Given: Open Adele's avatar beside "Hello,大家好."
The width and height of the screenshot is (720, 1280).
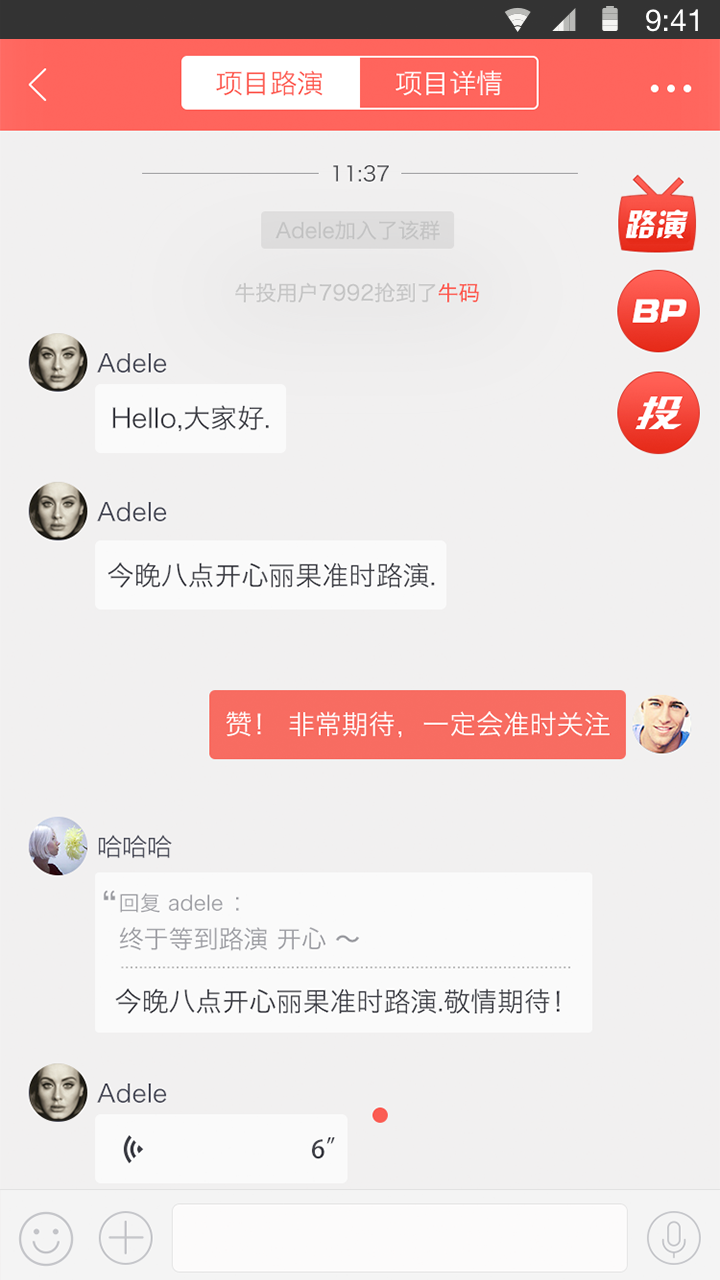Looking at the screenshot, I should tap(58, 362).
